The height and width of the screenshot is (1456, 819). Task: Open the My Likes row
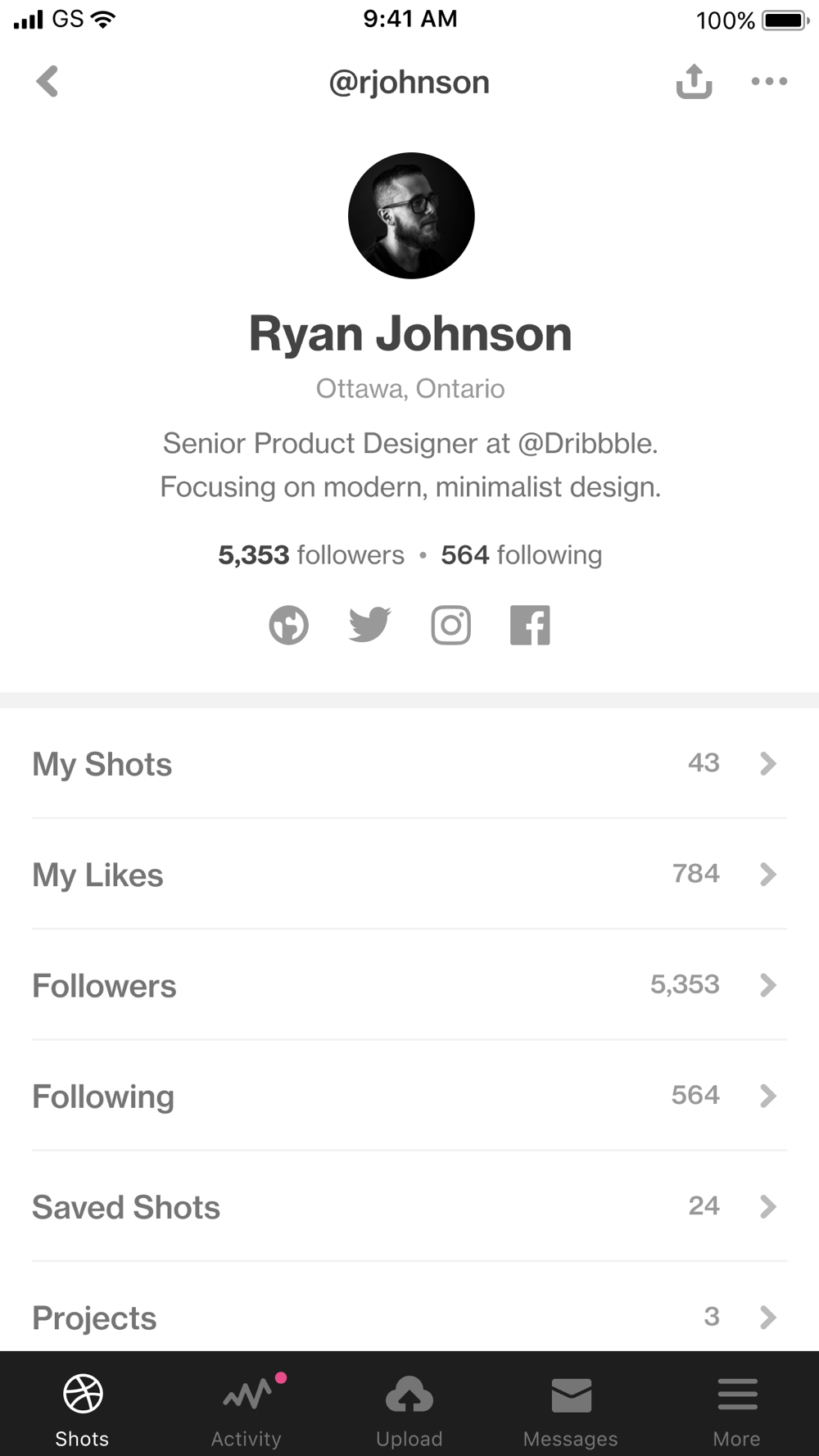coord(409,875)
